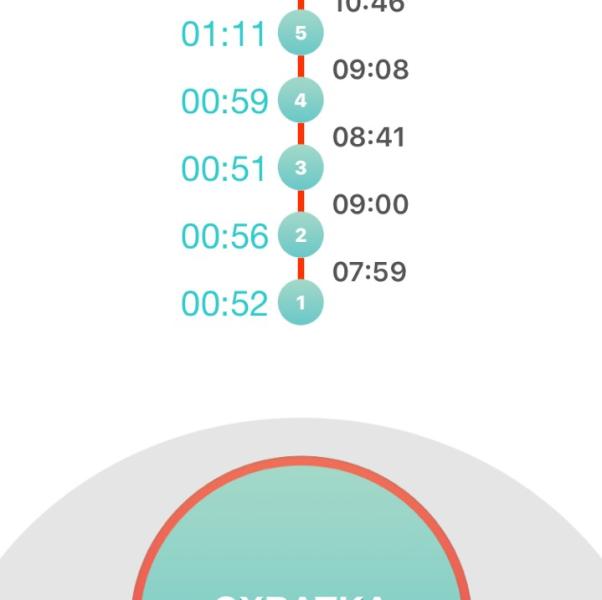Select contraction marker number 4

[x=300, y=100]
